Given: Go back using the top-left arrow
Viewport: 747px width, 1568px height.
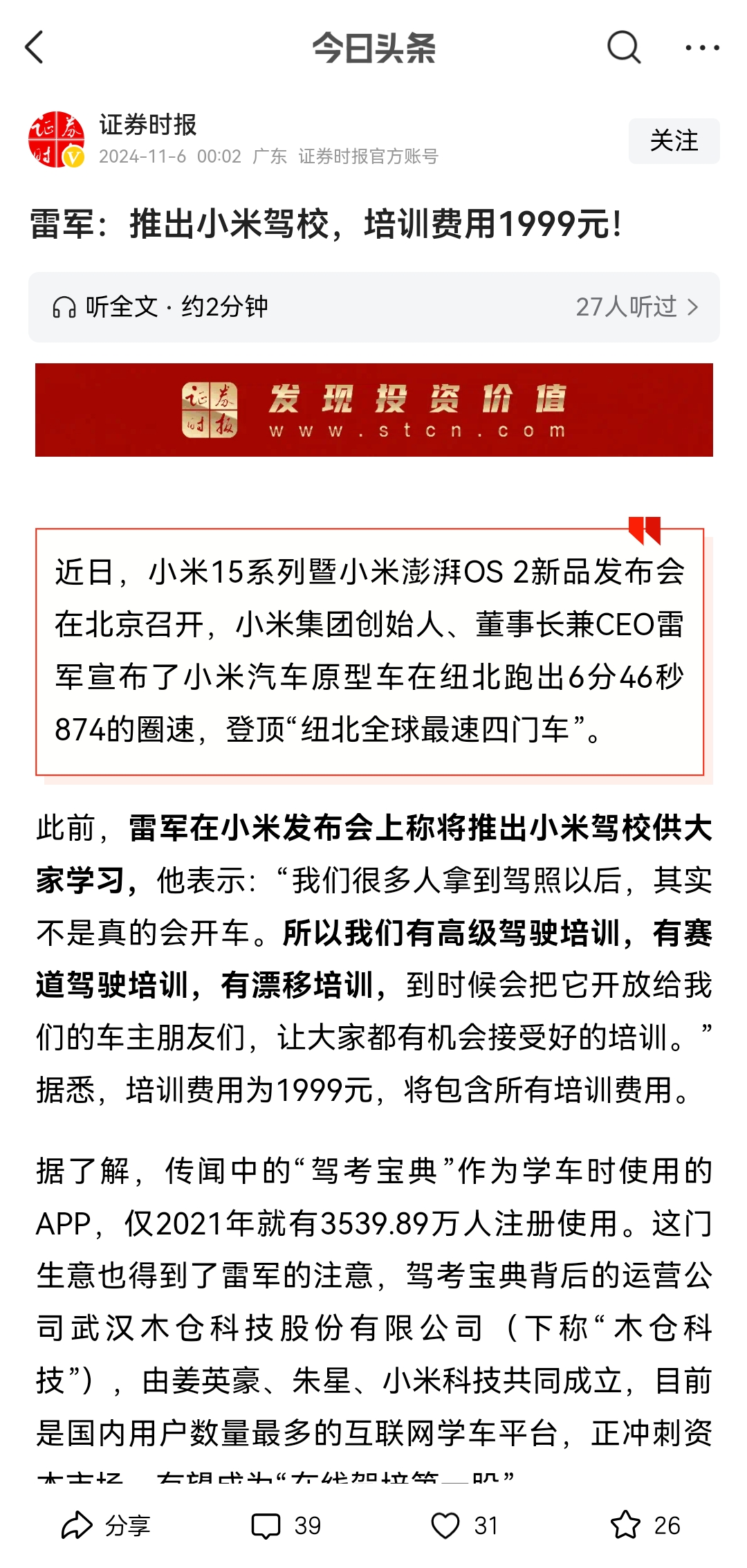Looking at the screenshot, I should pos(35,47).
